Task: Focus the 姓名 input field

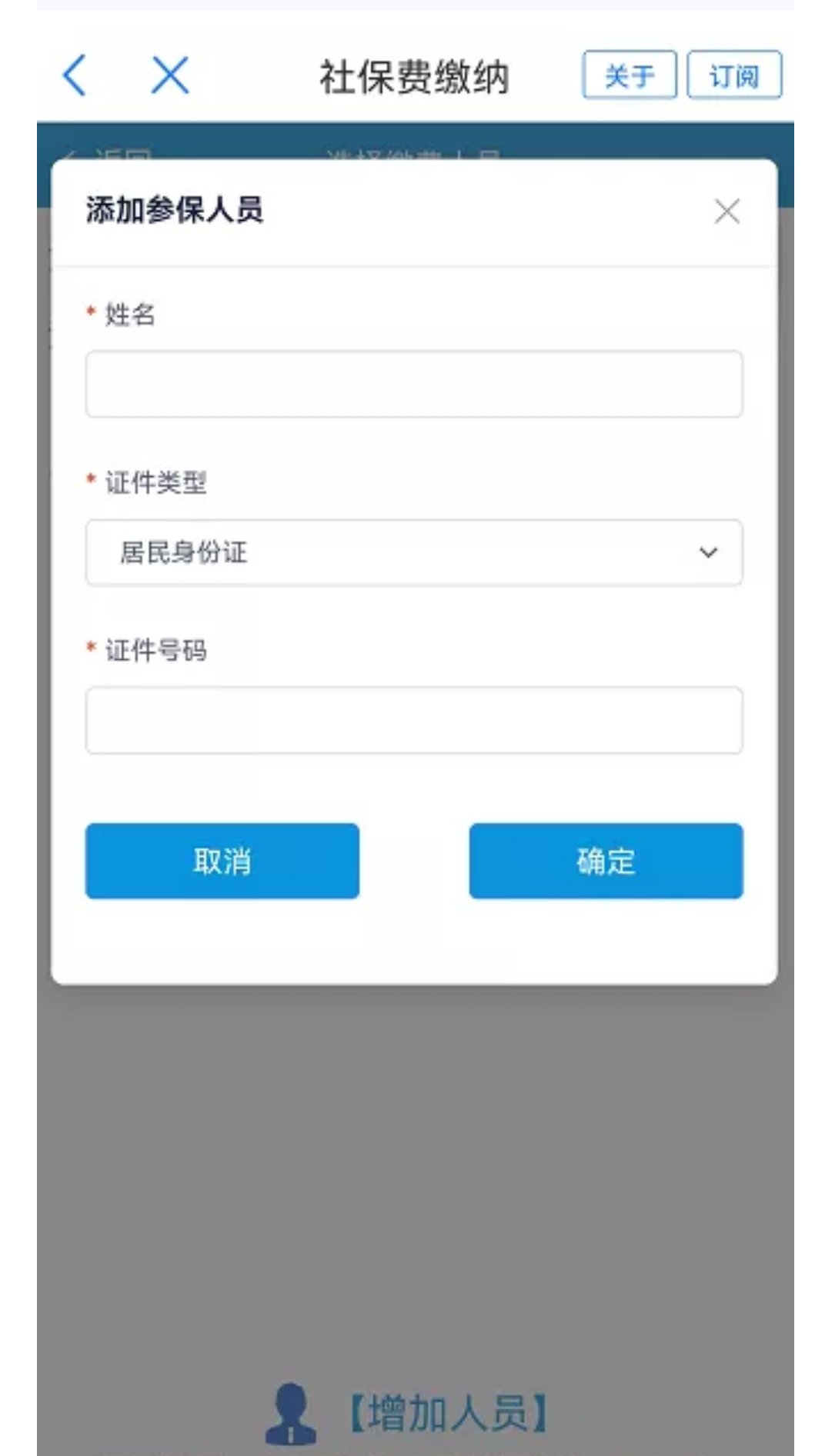Action: click(414, 385)
